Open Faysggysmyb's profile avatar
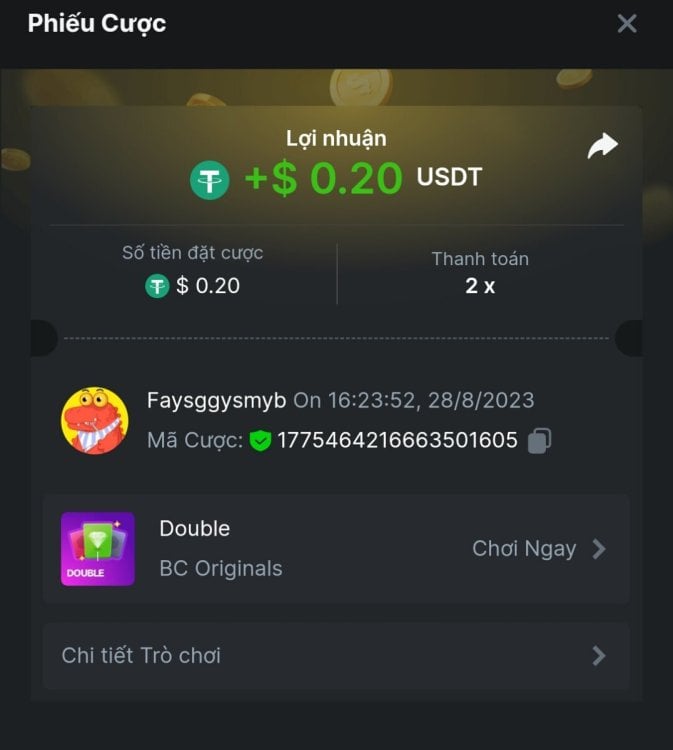This screenshot has height=750, width=673. tap(95, 420)
